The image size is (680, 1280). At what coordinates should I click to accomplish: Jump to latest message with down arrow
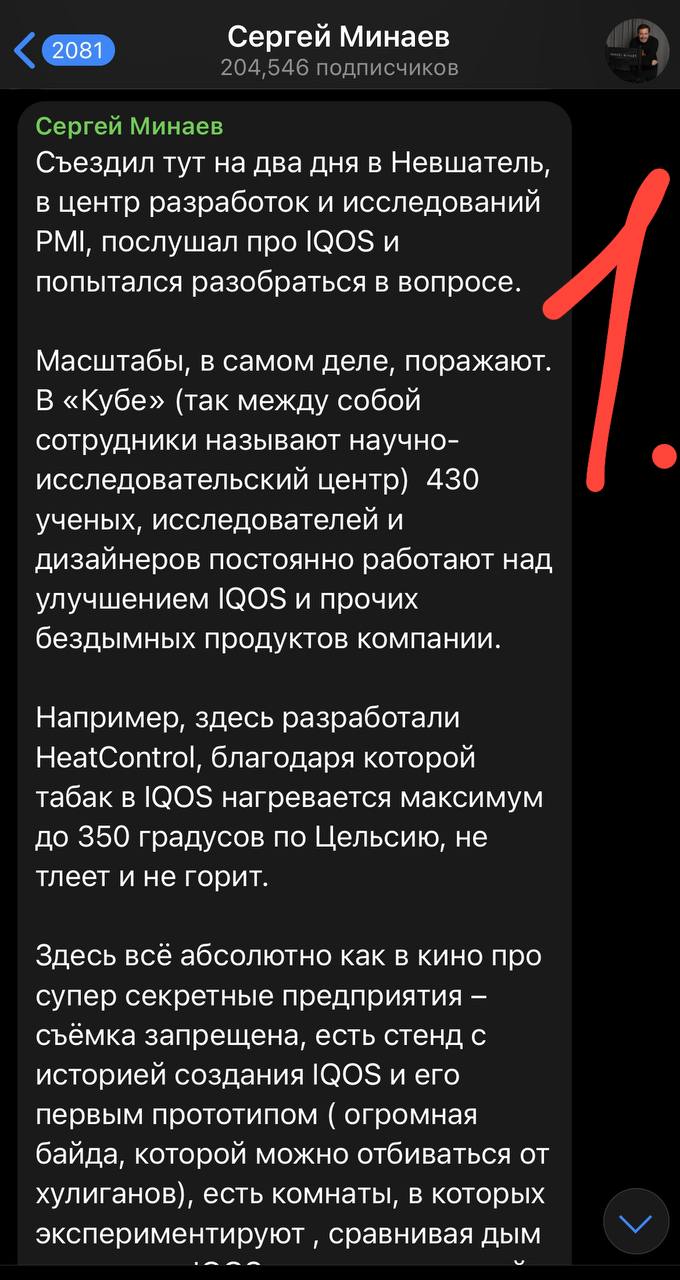[x=636, y=1221]
